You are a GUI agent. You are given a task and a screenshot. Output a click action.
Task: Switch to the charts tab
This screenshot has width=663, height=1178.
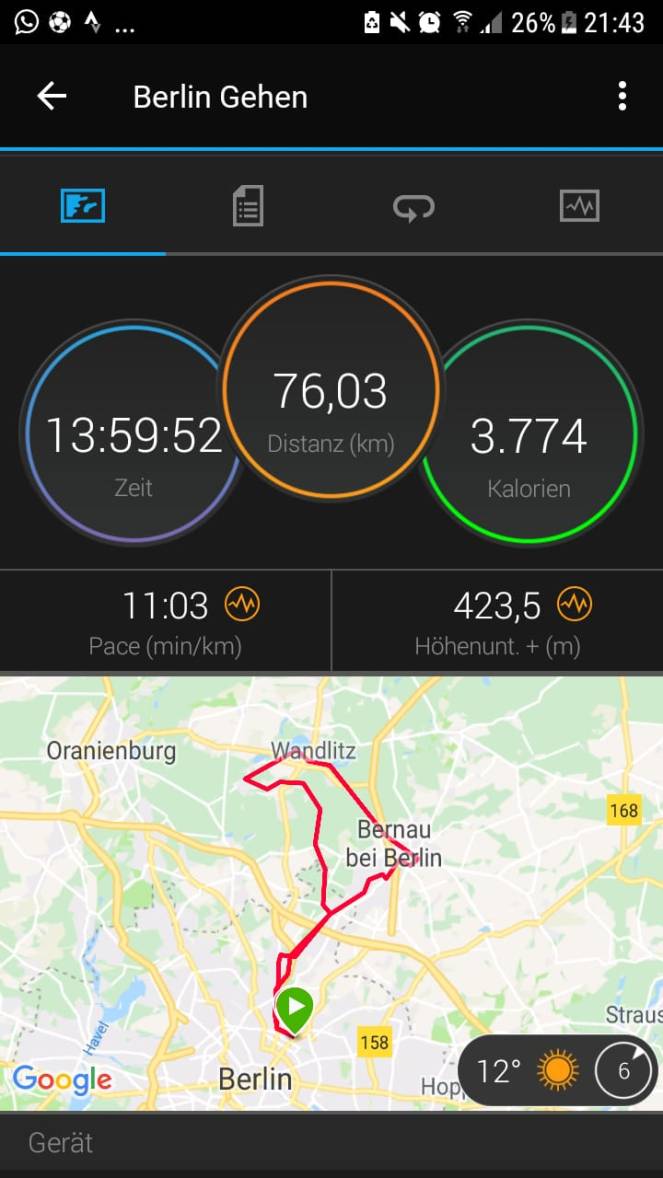579,207
